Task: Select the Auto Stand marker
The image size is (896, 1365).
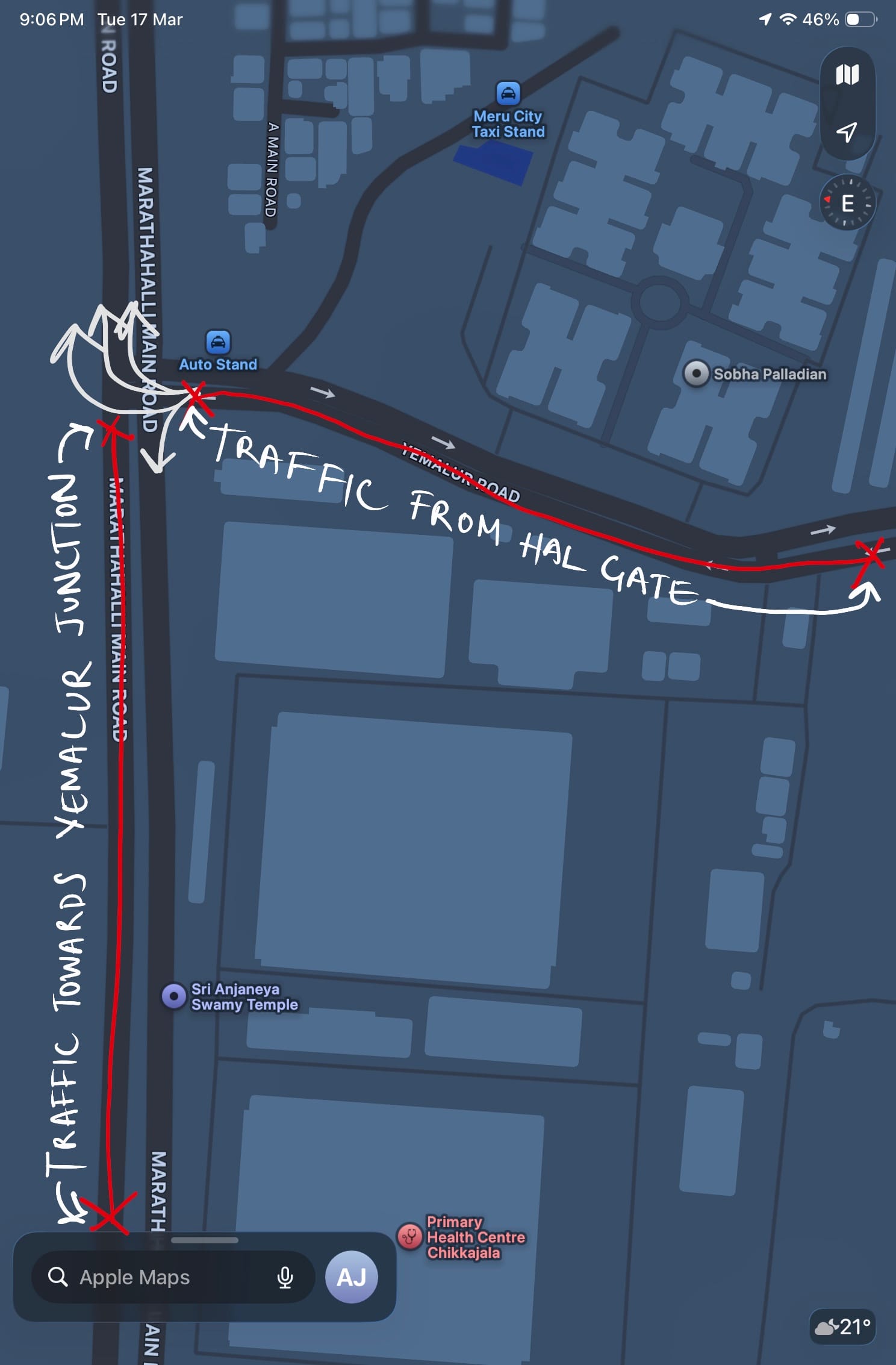Action: click(x=217, y=342)
